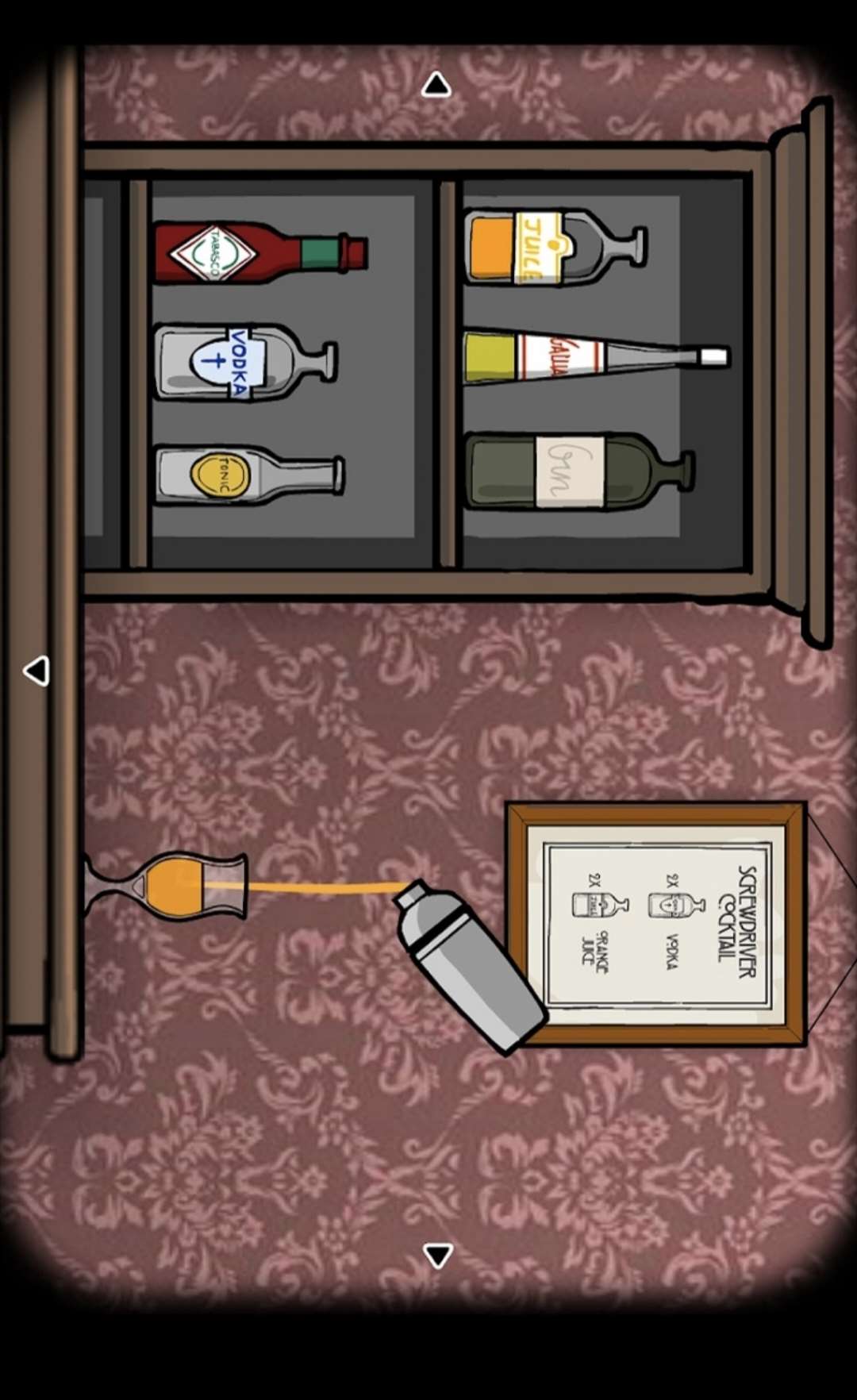The image size is (857, 1400).
Task: Tap the left-pointing navigation arrow
Action: tap(37, 671)
